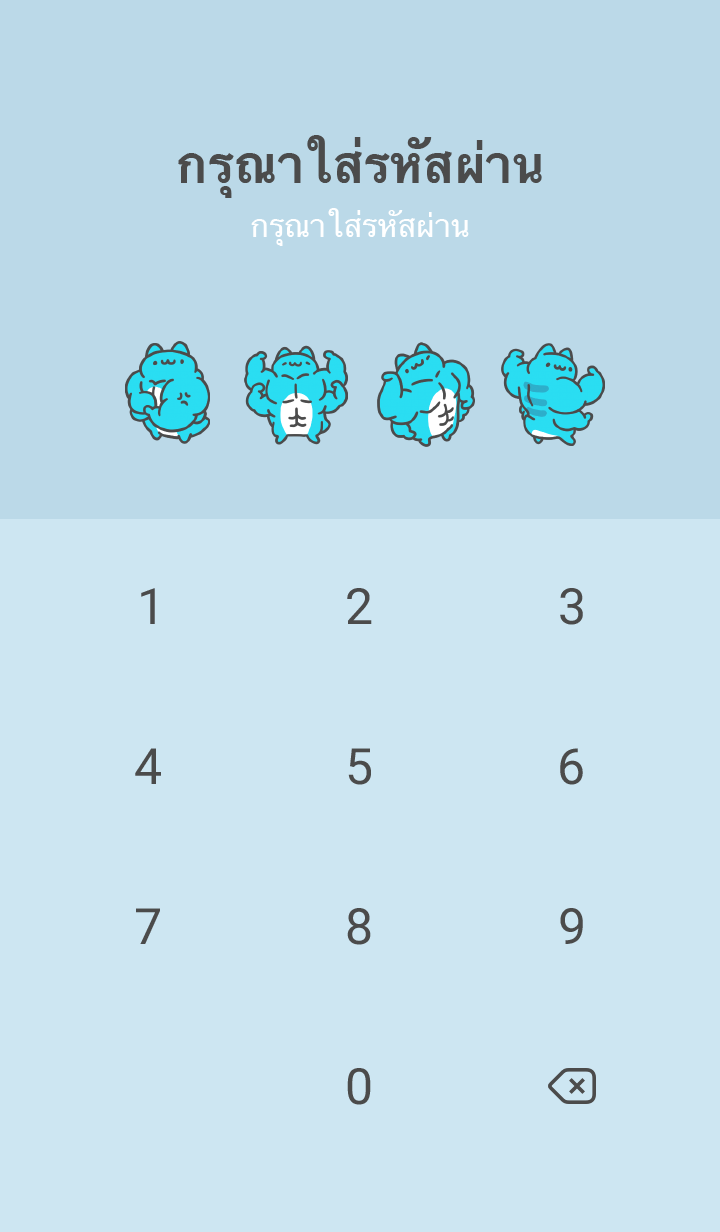Select the 7 key

click(x=148, y=927)
